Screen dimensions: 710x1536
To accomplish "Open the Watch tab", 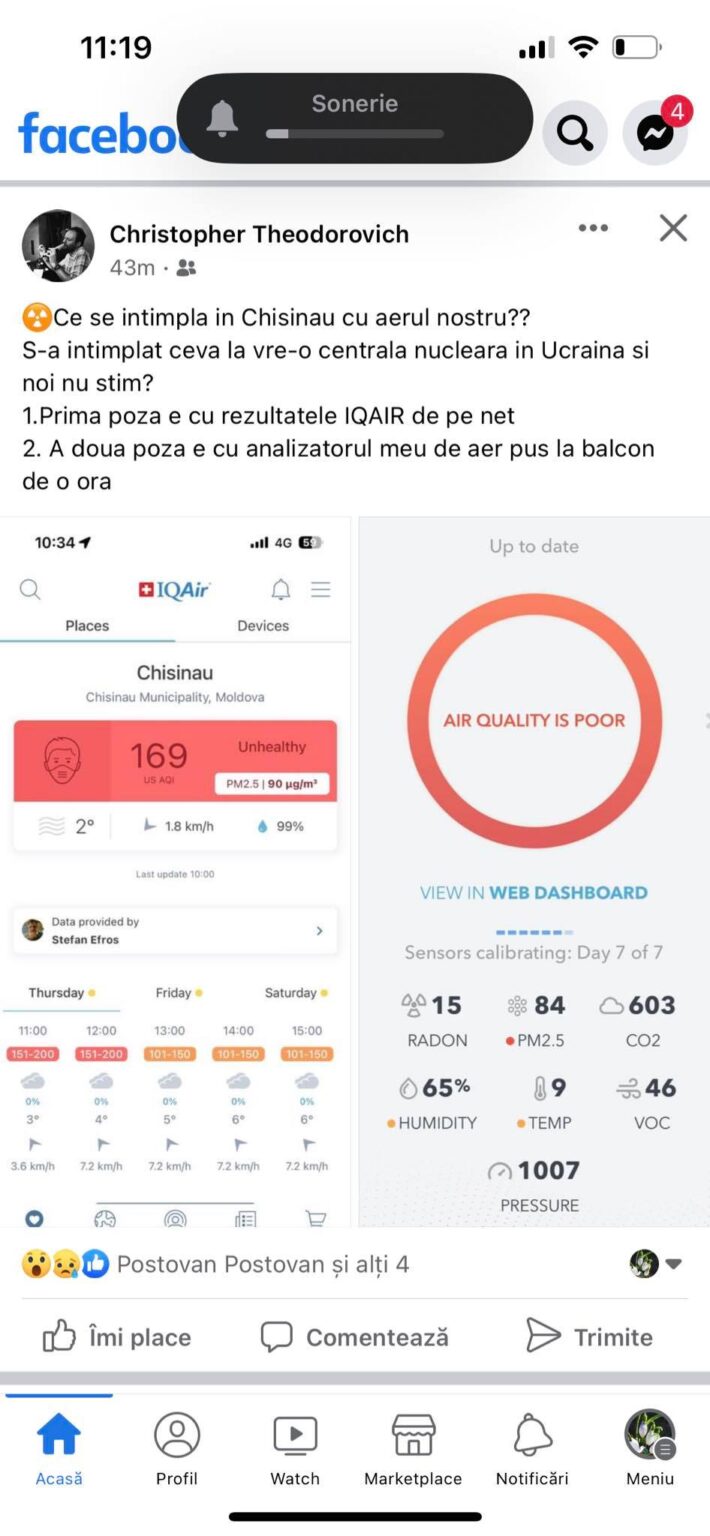I will [295, 1449].
